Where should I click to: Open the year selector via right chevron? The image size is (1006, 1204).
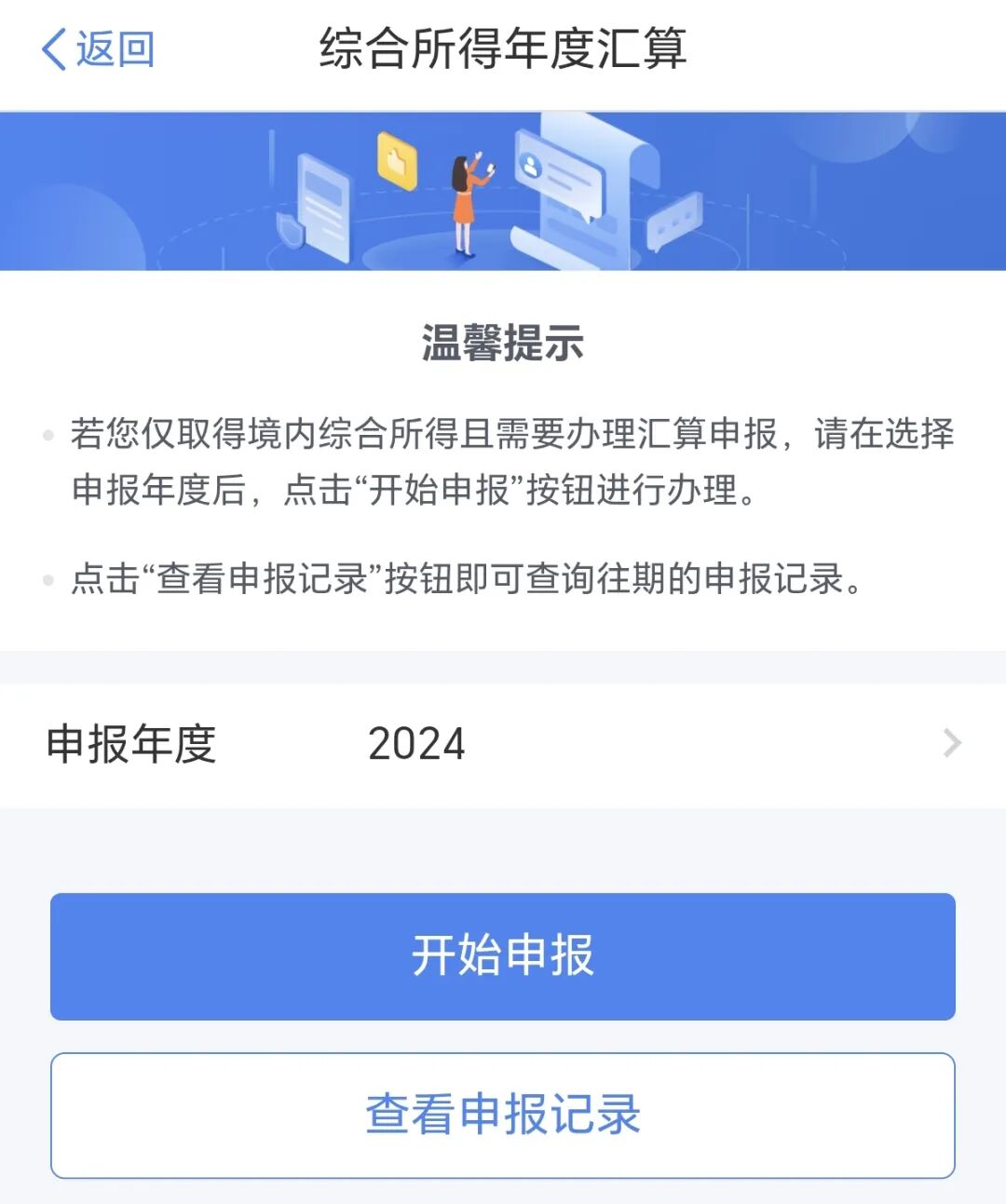pyautogui.click(x=951, y=743)
